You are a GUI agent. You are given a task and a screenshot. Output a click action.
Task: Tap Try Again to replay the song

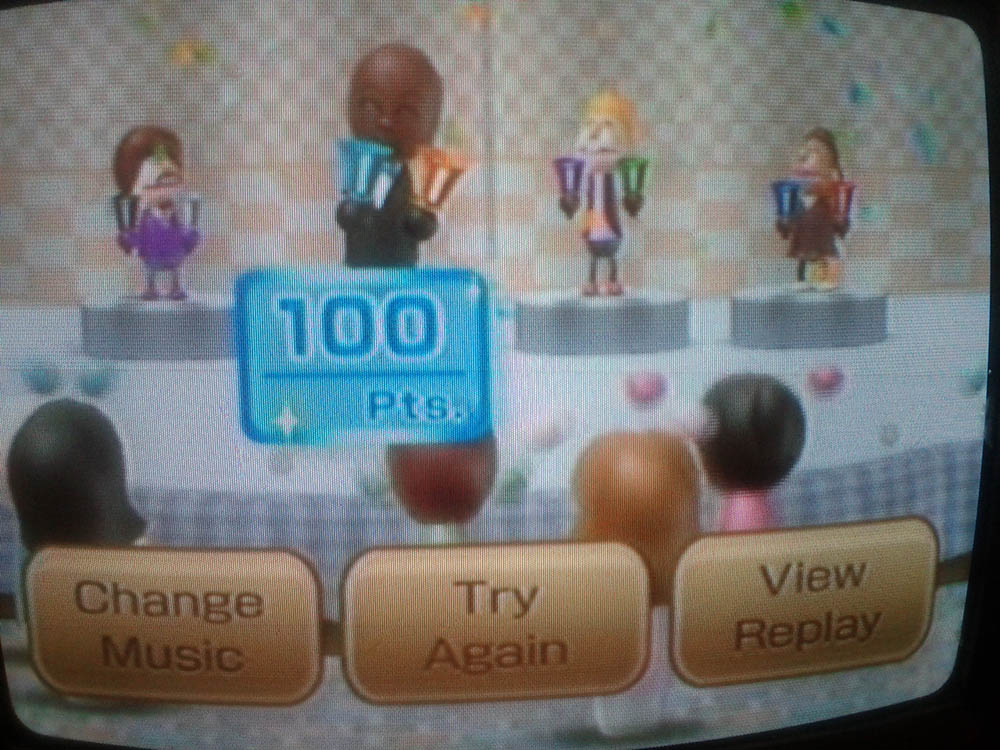pyautogui.click(x=497, y=623)
